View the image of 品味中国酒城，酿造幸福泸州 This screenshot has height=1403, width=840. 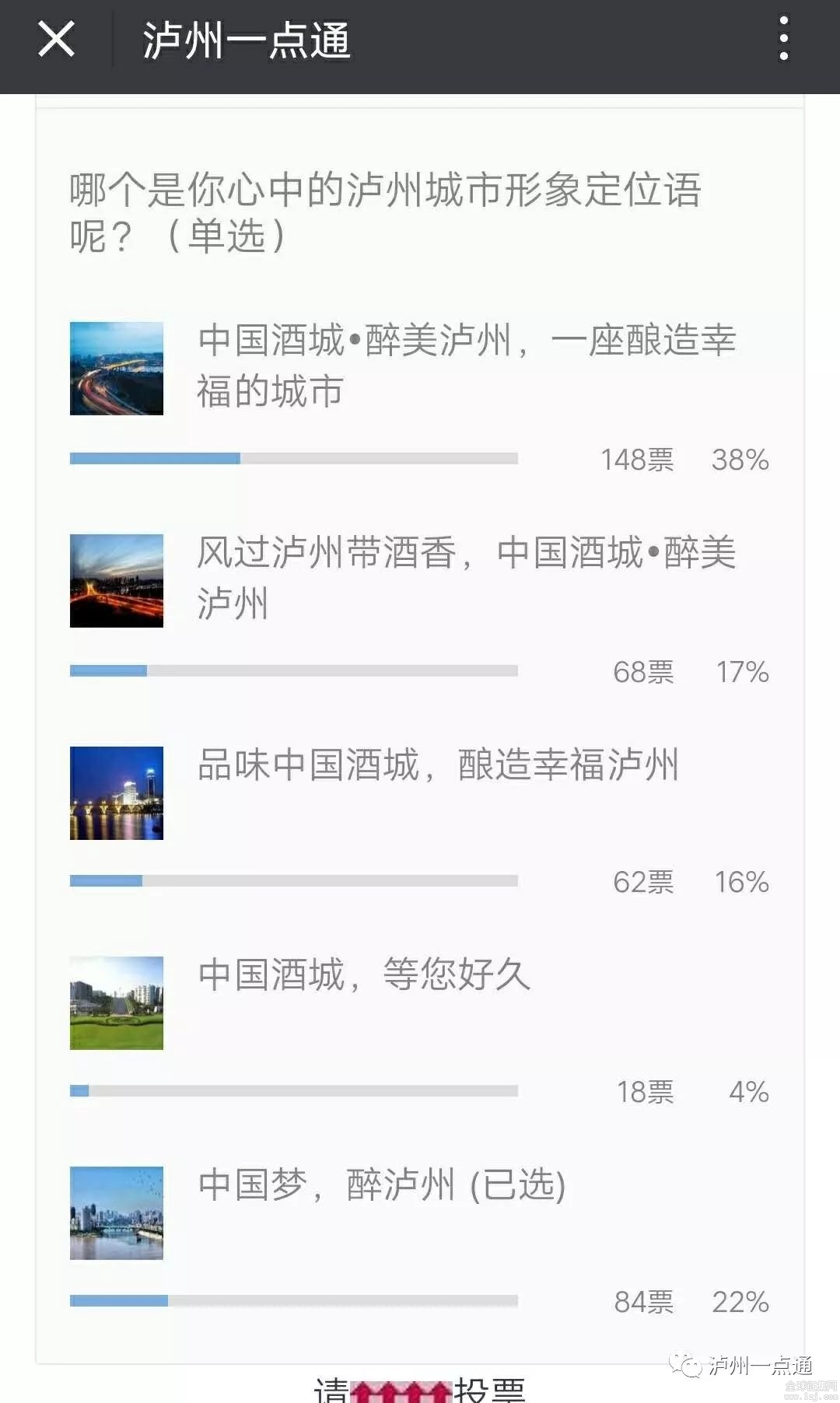[x=117, y=793]
